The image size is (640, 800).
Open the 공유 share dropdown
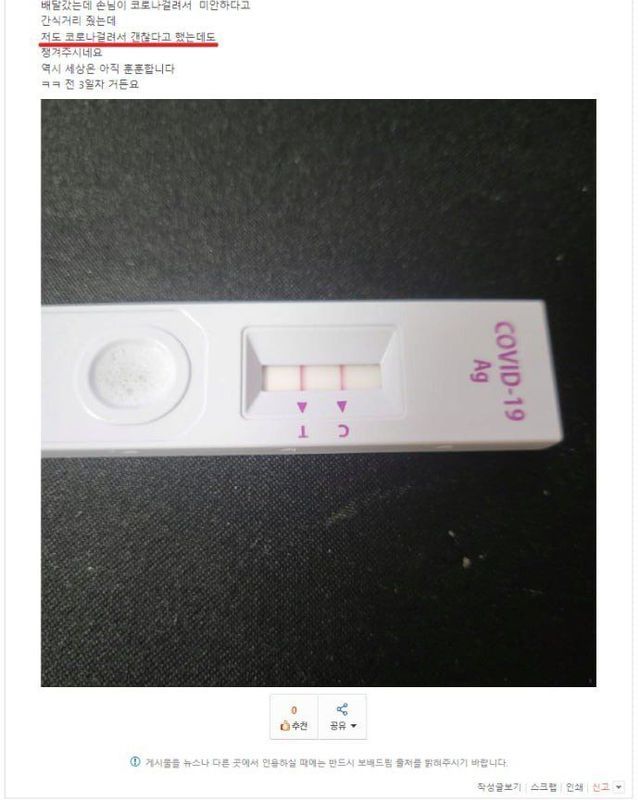click(x=343, y=718)
